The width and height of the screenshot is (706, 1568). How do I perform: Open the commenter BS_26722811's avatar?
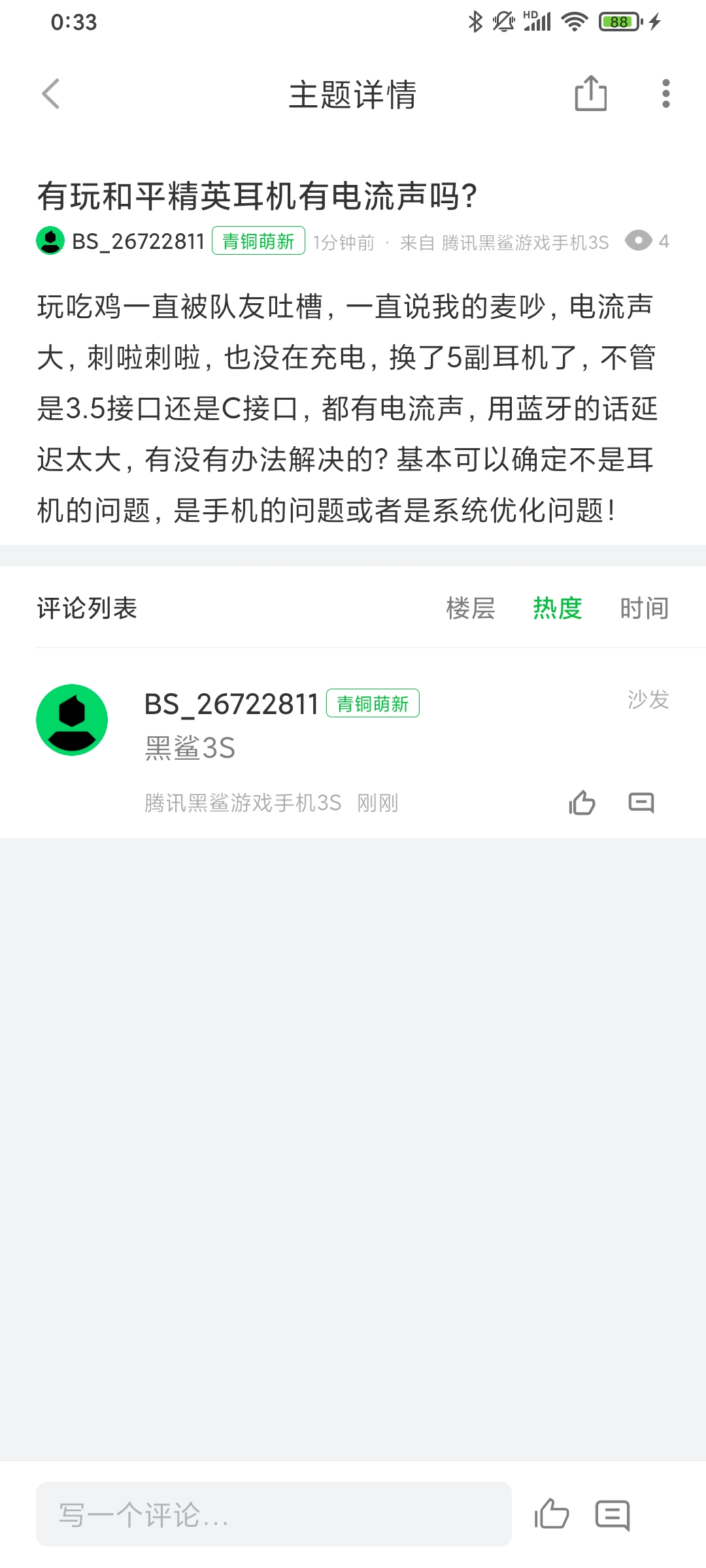[72, 720]
